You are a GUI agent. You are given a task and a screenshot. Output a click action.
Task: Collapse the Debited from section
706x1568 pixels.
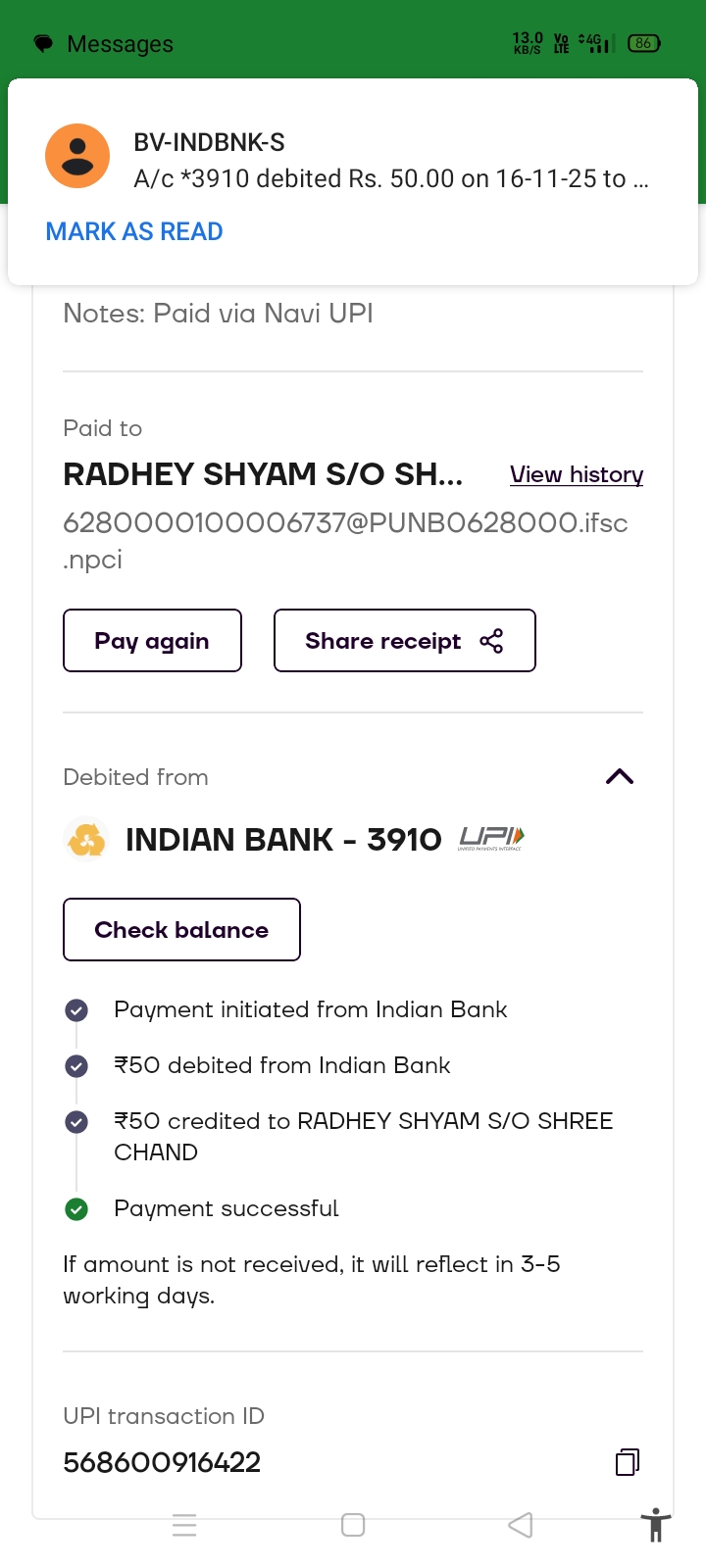[x=620, y=777]
